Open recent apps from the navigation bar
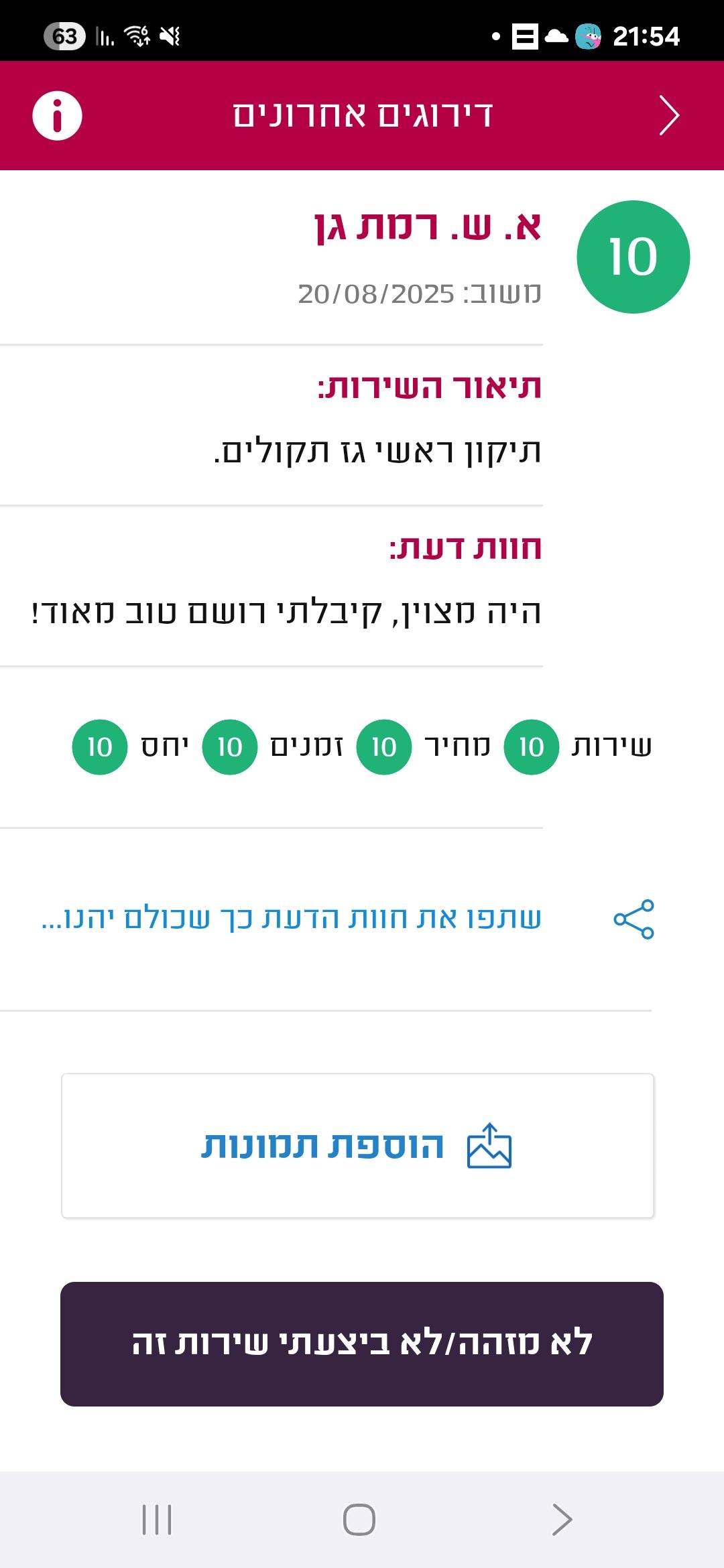The image size is (724, 1568). tap(157, 1520)
